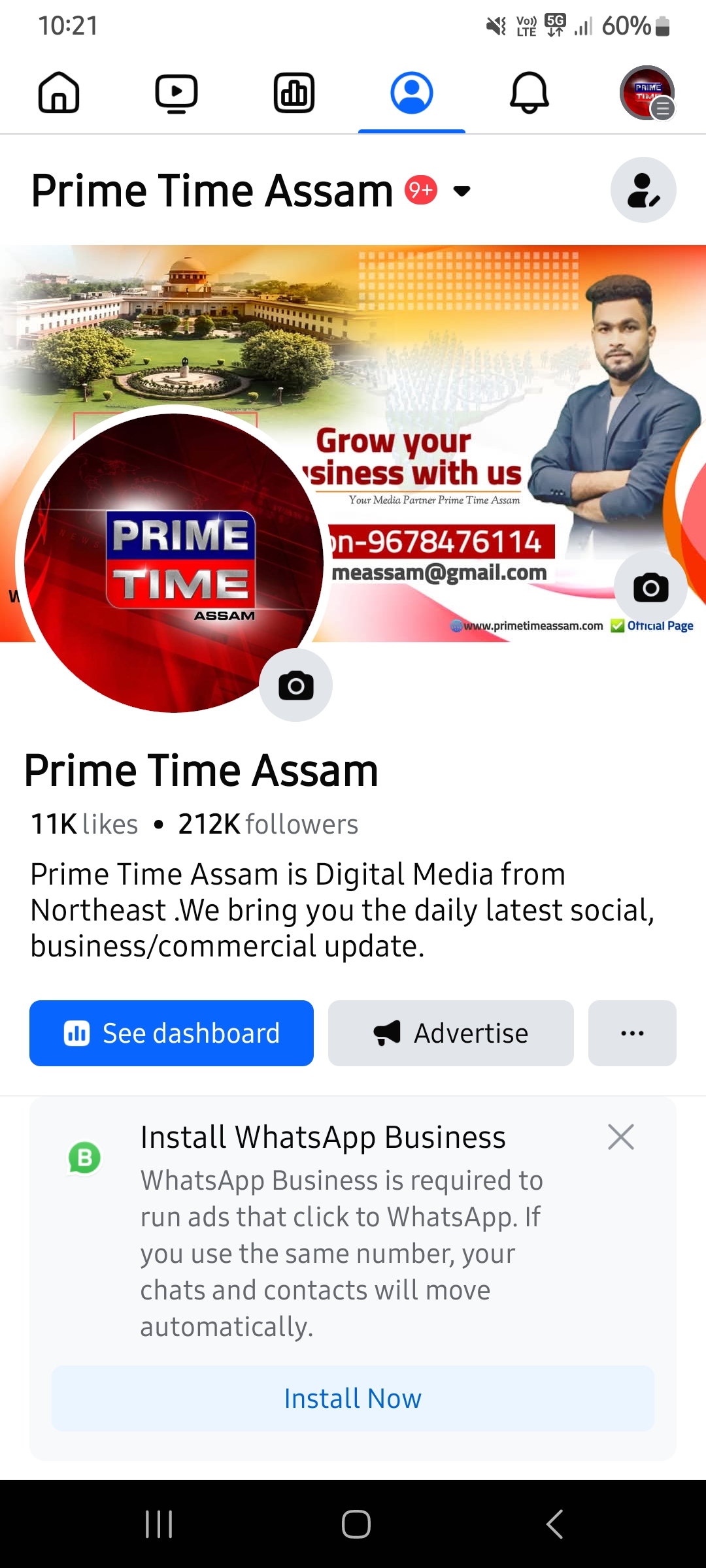Update the profile picture via camera icon
Viewport: 706px width, 1568px height.
(295, 685)
